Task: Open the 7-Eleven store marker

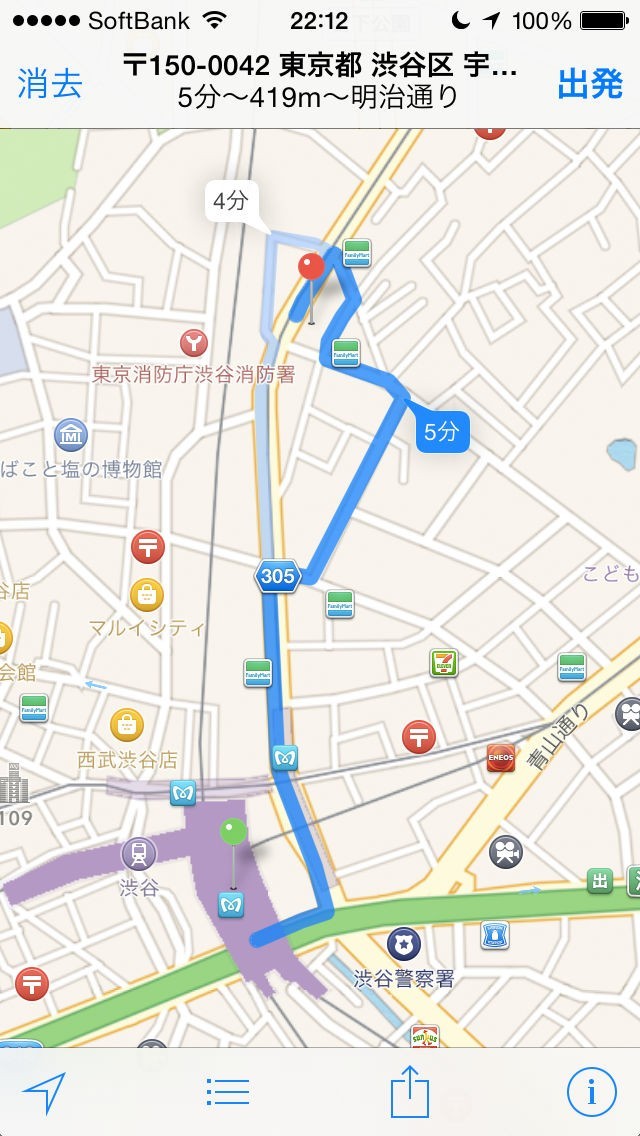Action: [444, 662]
